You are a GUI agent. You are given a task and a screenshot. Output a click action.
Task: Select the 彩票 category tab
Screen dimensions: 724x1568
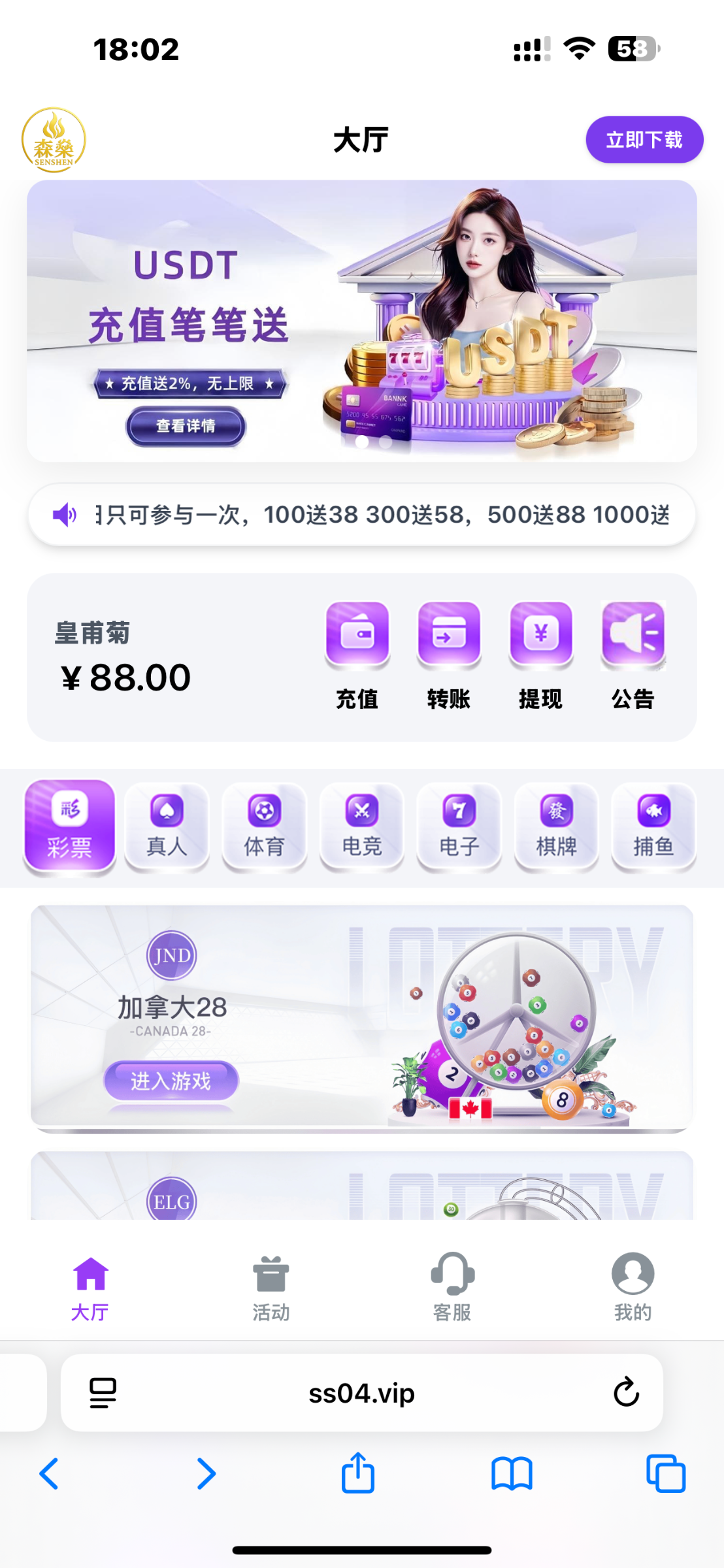point(69,827)
